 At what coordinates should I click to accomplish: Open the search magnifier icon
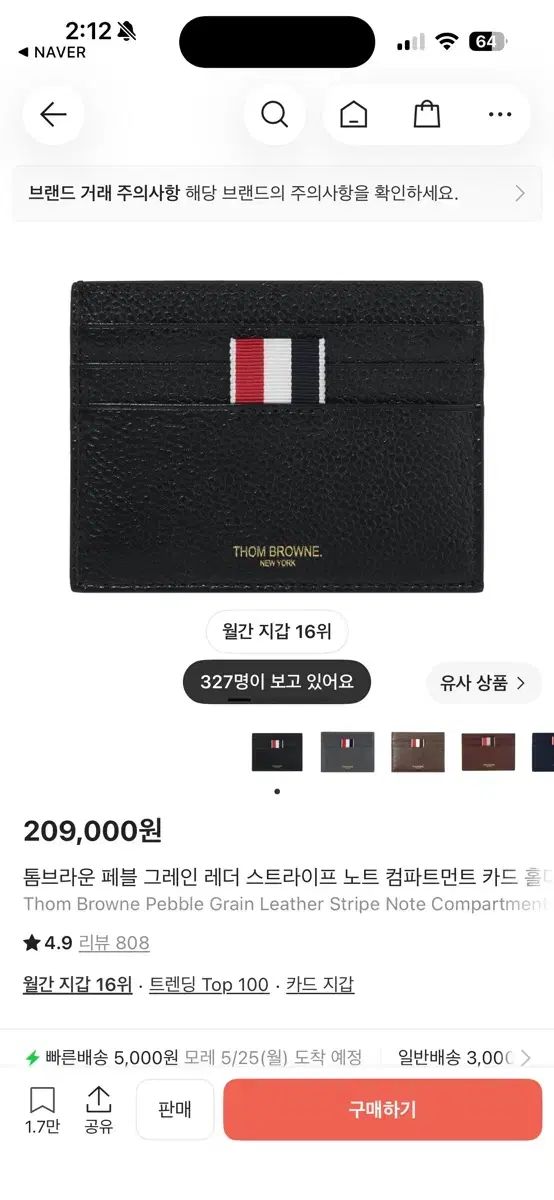274,115
